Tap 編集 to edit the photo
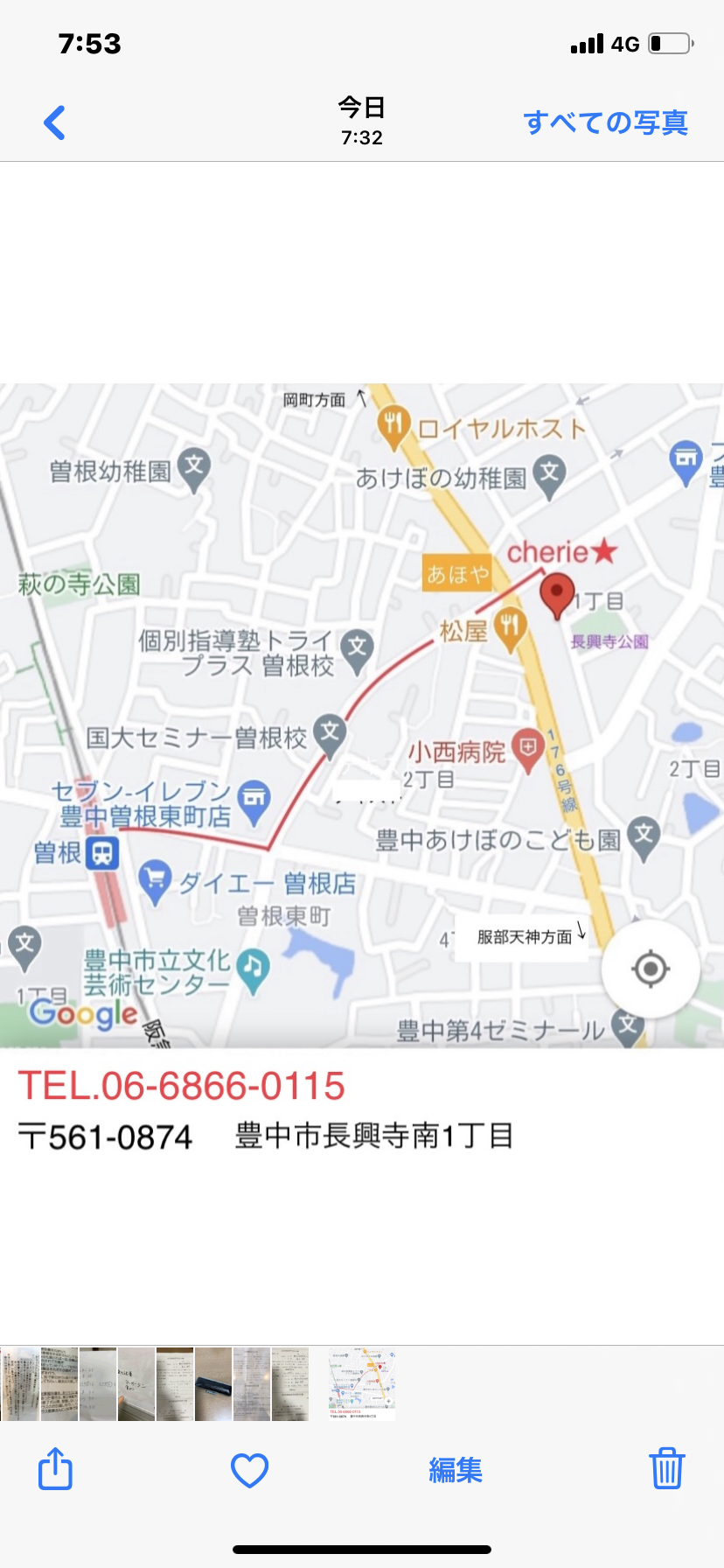The width and height of the screenshot is (724, 1568). 456,1470
